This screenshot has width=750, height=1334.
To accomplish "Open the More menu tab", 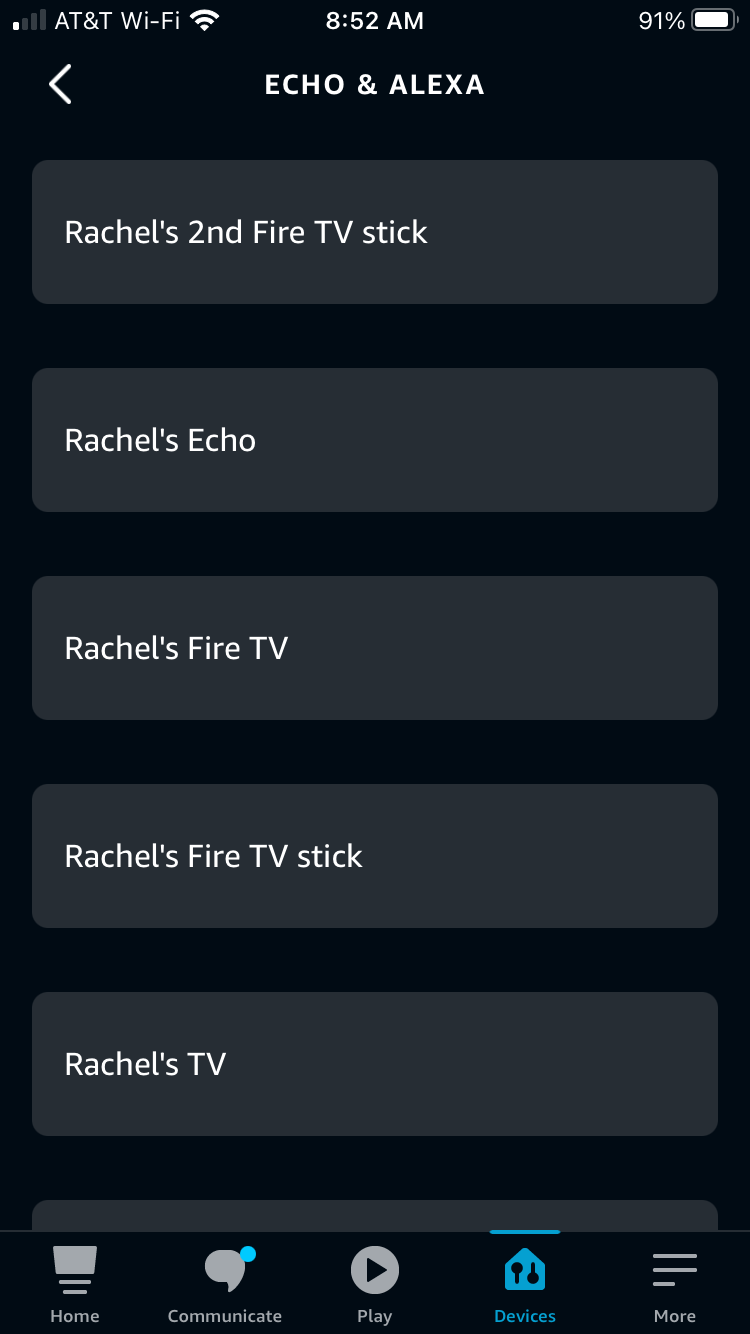I will click(x=675, y=1284).
